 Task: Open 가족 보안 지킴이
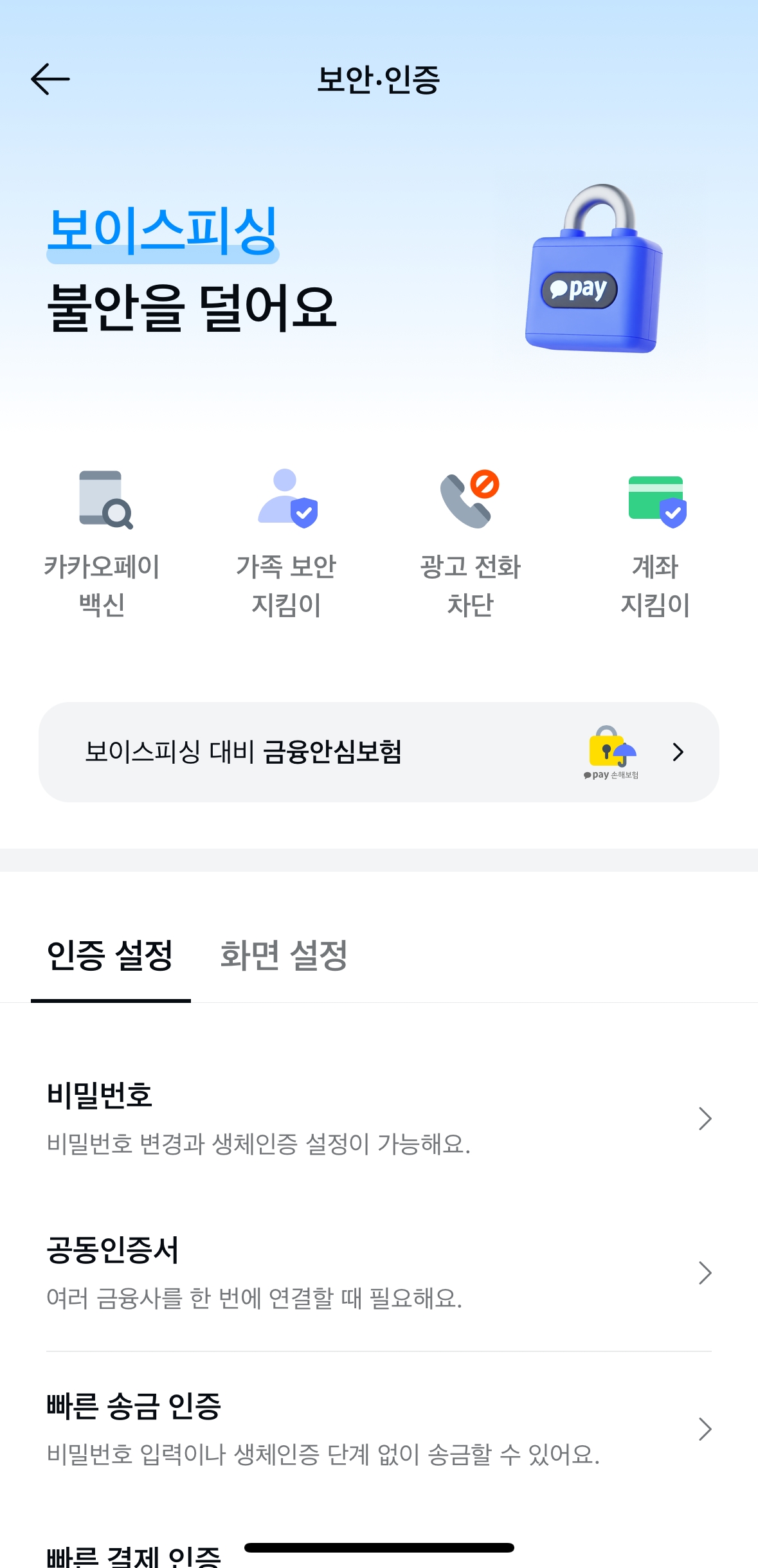tap(286, 544)
